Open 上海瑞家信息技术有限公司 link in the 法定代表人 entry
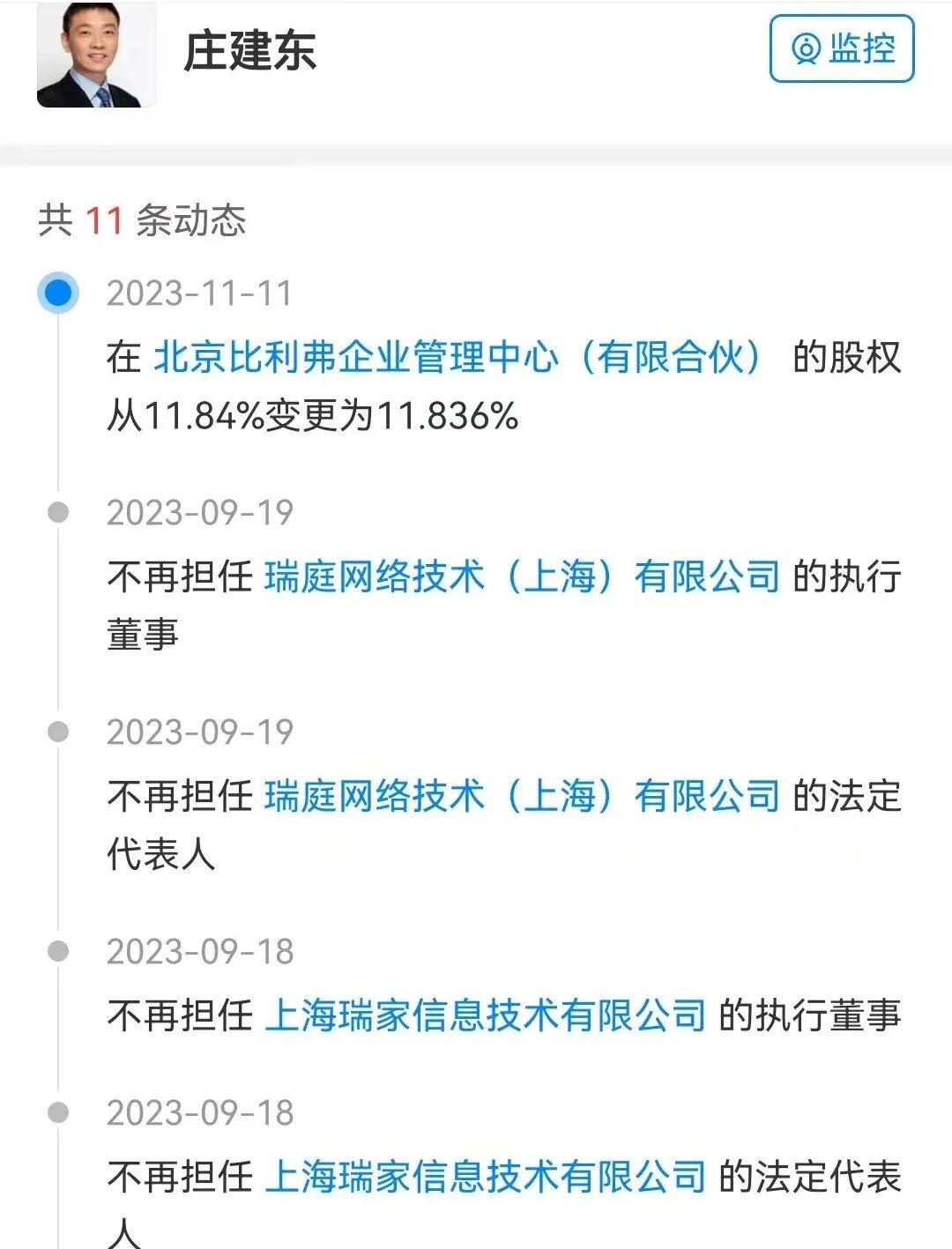The image size is (952, 1249). click(485, 1178)
